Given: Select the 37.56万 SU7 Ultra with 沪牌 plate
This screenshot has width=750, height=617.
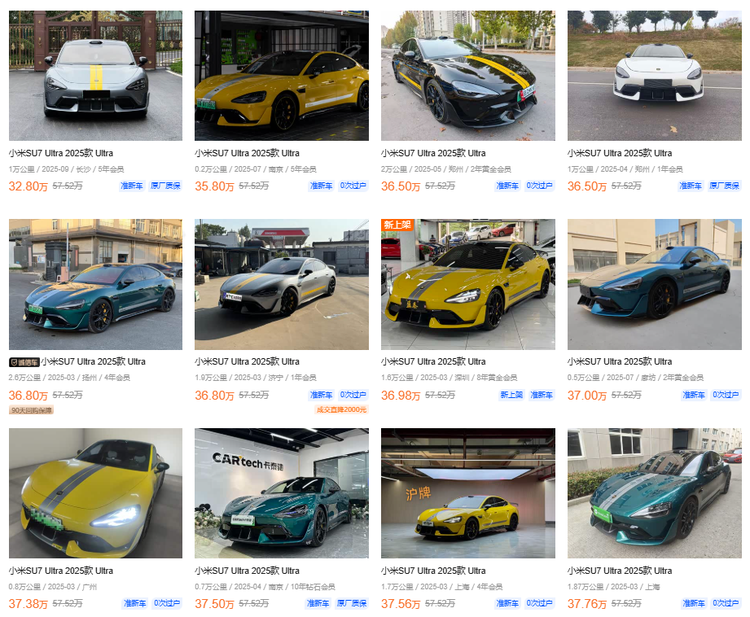Looking at the screenshot, I should pyautogui.click(x=467, y=493).
